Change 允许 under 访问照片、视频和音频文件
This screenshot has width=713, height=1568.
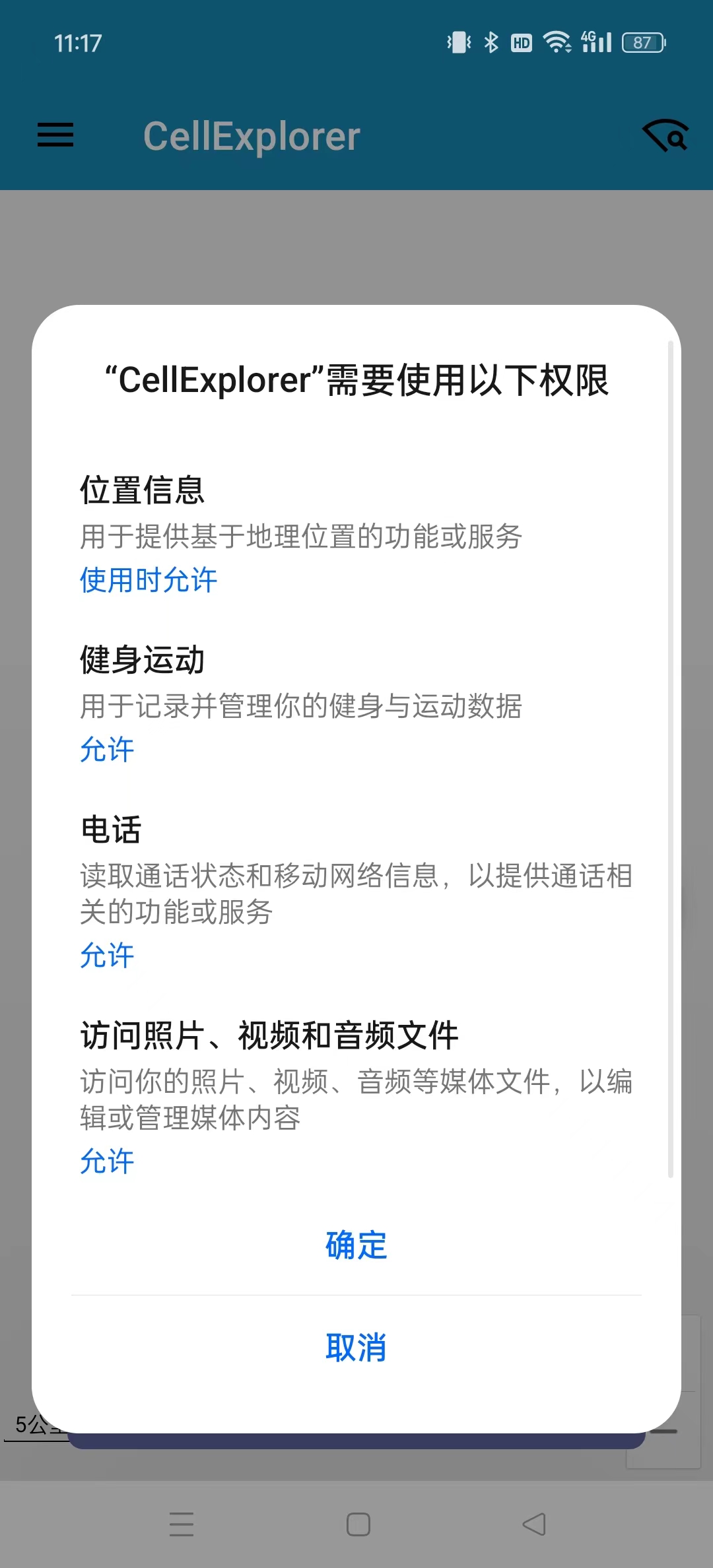pyautogui.click(x=107, y=1161)
